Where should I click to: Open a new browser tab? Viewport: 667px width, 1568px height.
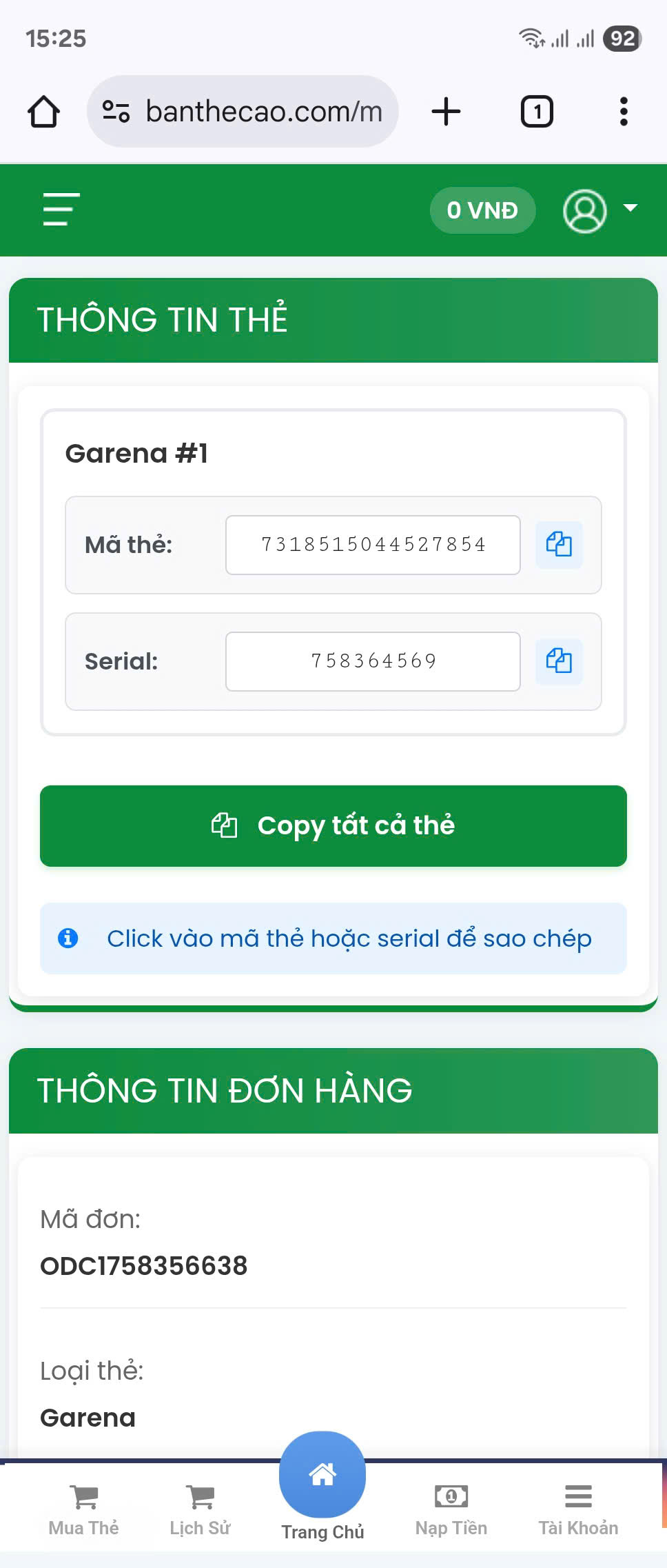coord(446,112)
